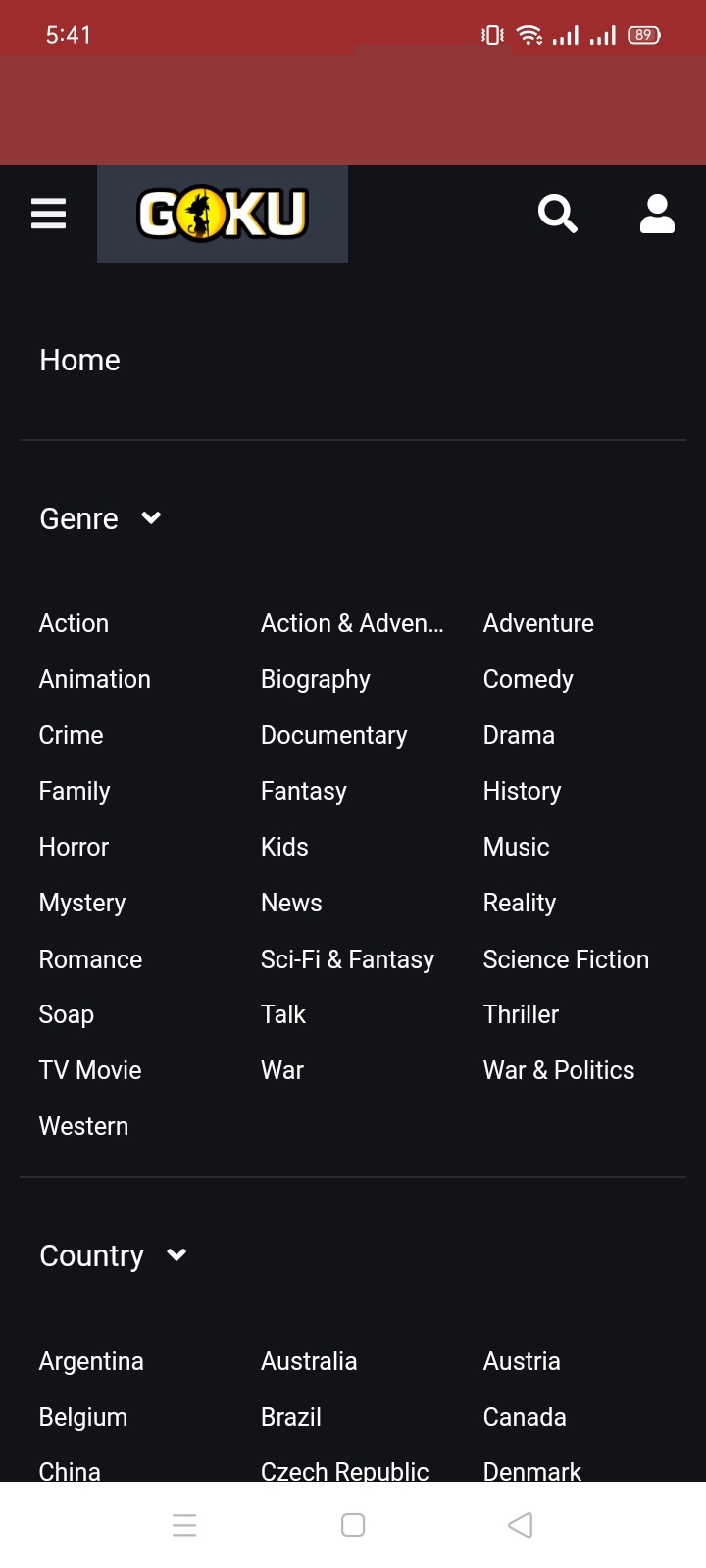Viewport: 706px width, 1568px height.
Task: Go to the Home menu item
Action: coord(79,360)
